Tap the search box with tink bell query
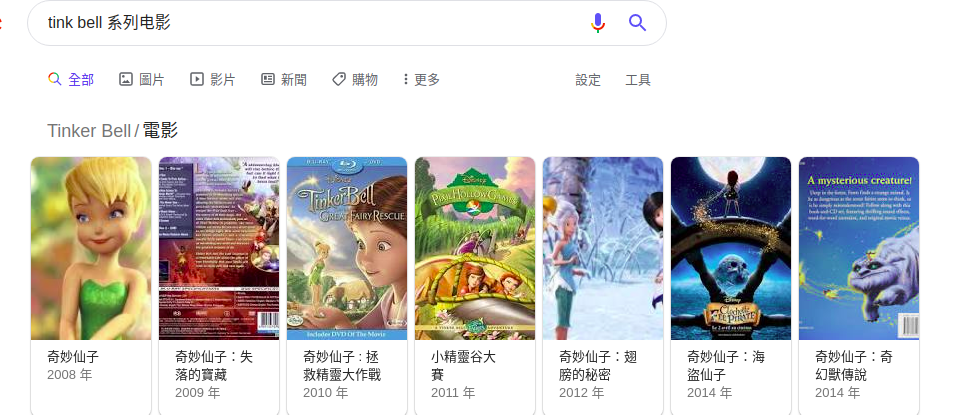This screenshot has height=415, width=962. click(300, 22)
